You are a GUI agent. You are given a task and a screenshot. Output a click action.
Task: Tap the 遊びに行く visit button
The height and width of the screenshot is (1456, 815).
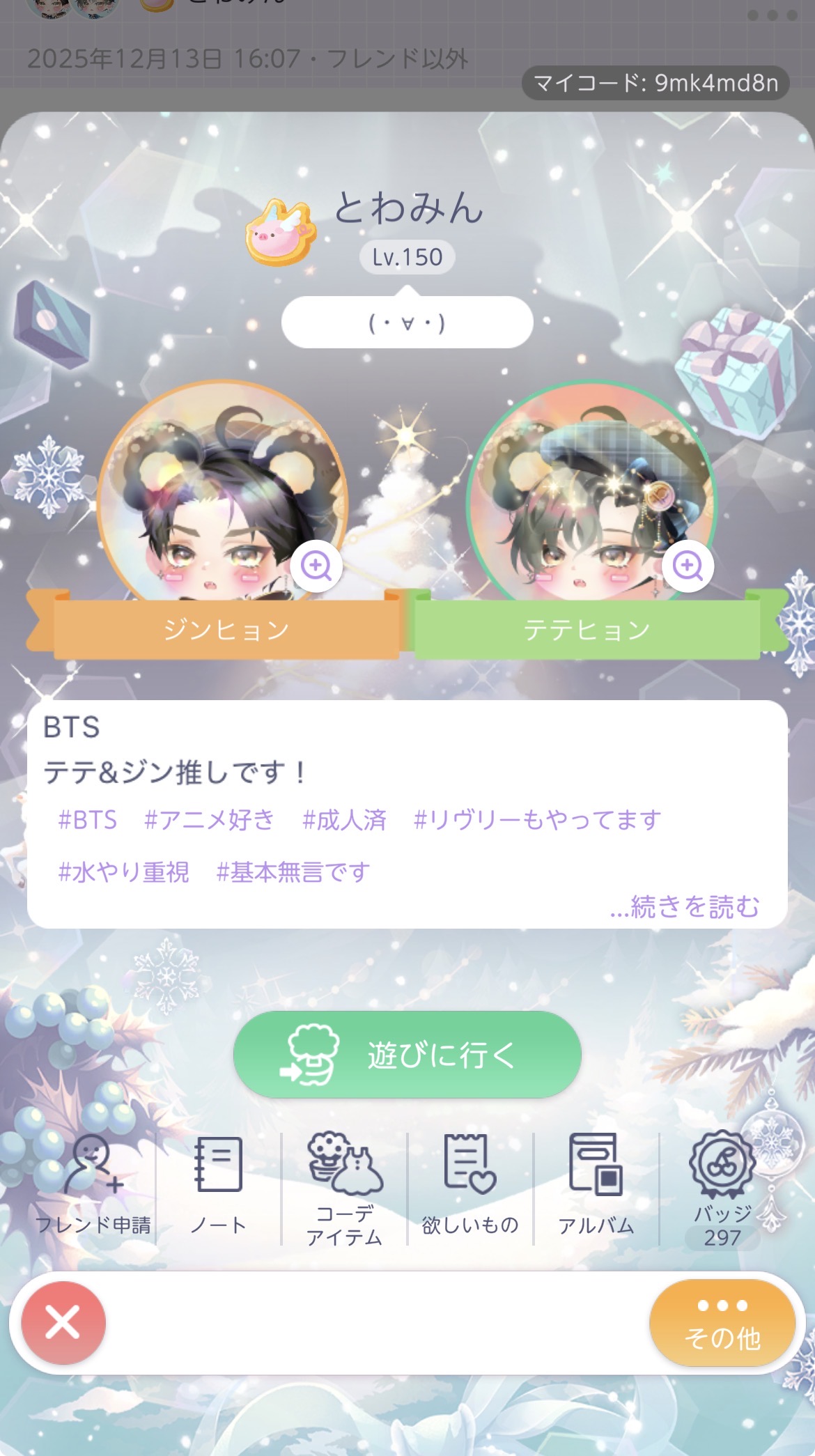(x=407, y=1055)
